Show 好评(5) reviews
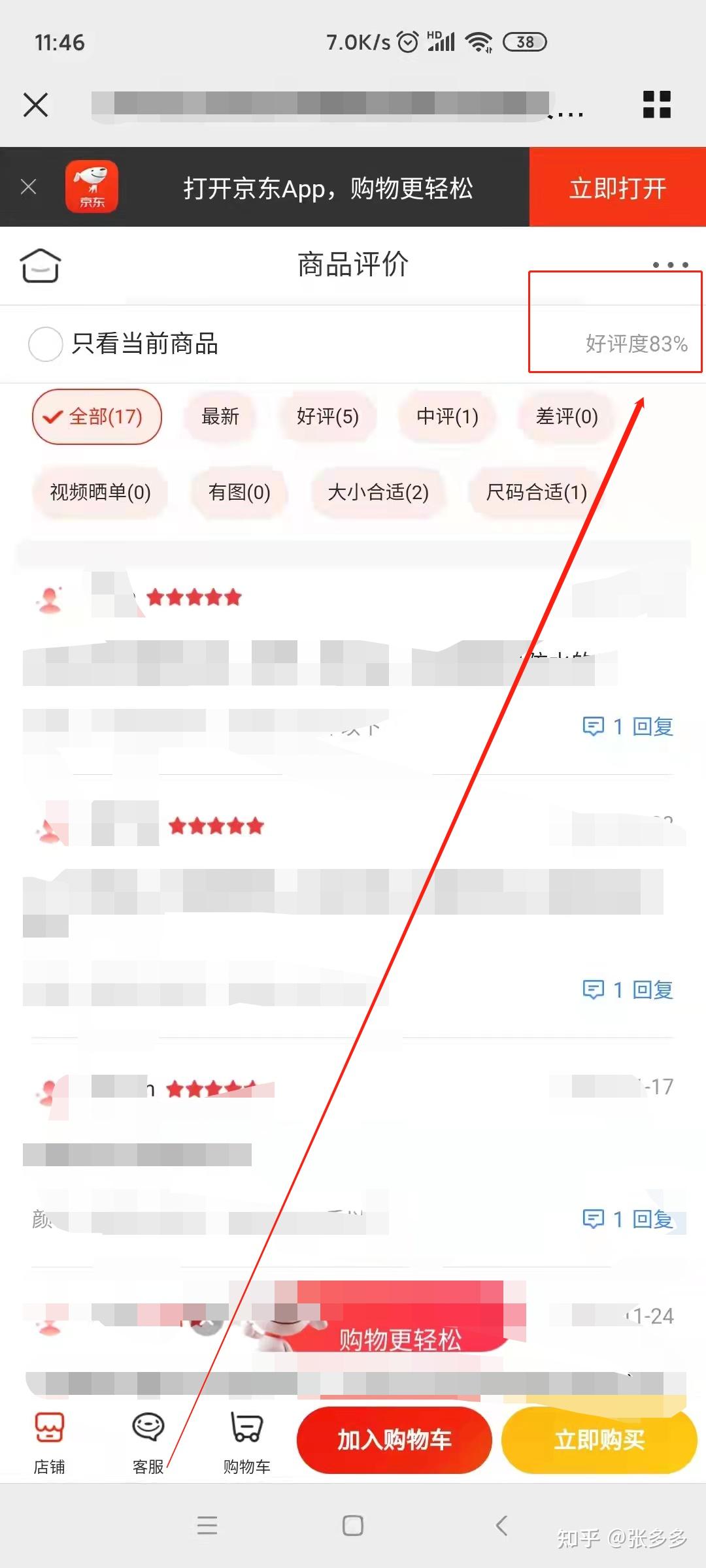The image size is (706, 1568). tap(328, 417)
